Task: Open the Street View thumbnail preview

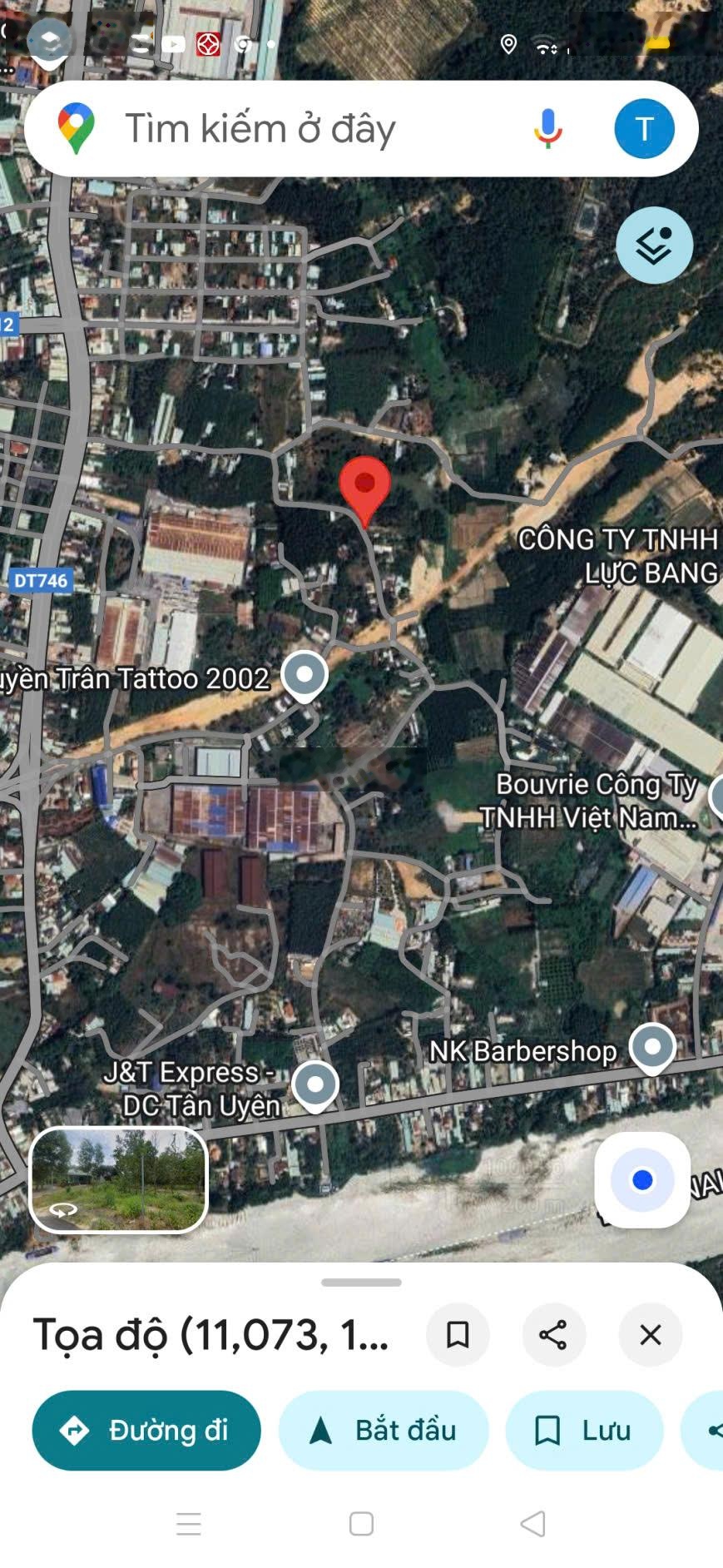Action: (x=118, y=1178)
